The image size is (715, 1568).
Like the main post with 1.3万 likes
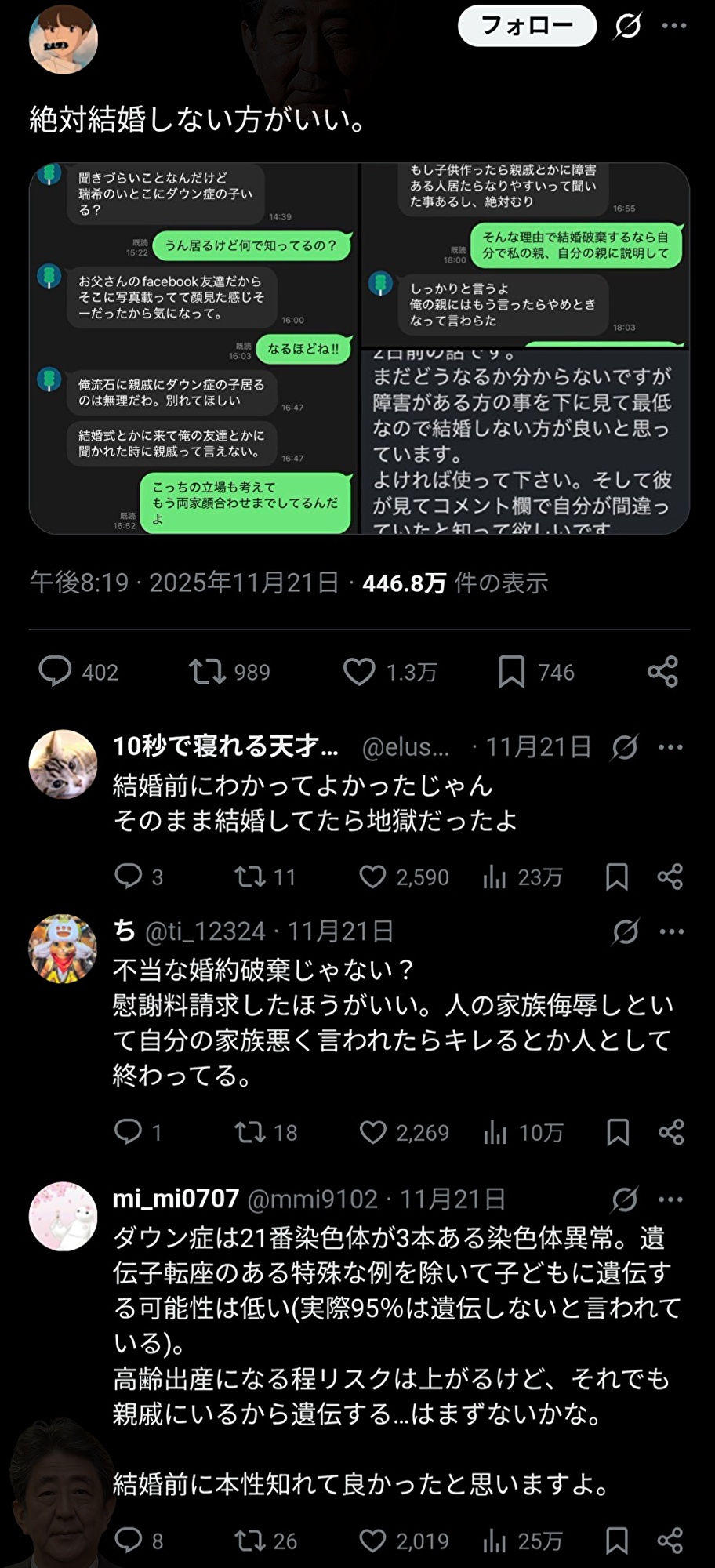point(359,672)
